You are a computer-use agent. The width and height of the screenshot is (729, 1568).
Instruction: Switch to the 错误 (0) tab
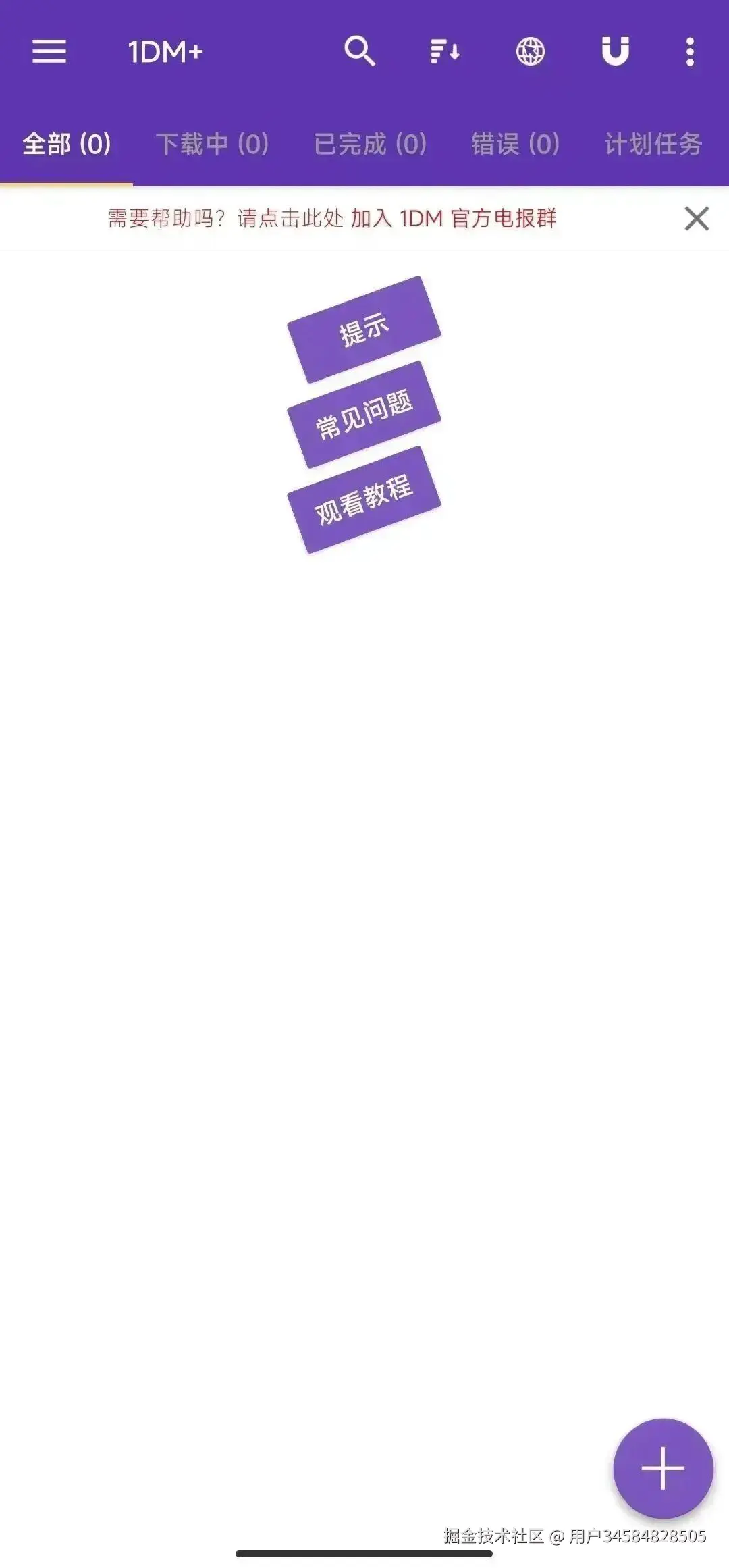tap(515, 144)
